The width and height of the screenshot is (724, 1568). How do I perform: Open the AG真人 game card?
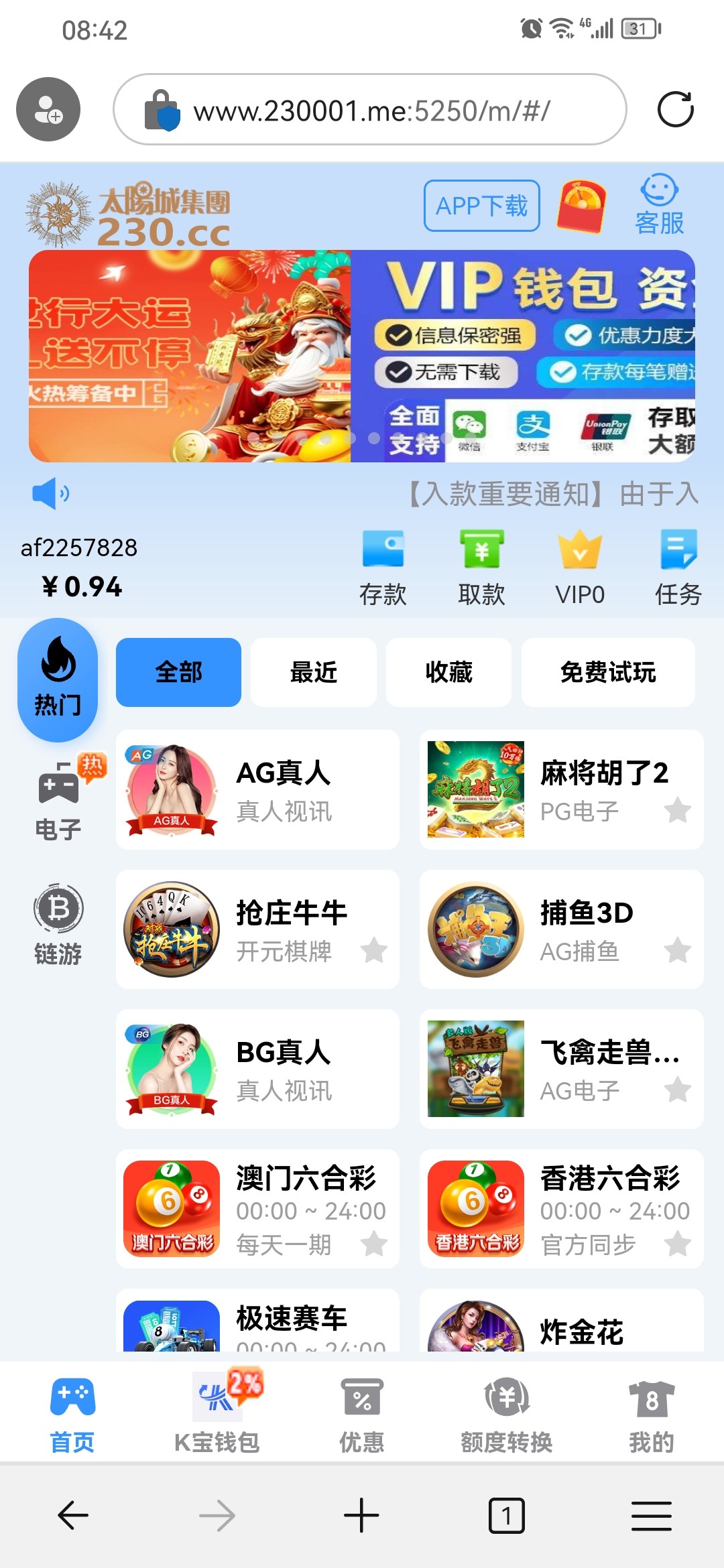(257, 789)
